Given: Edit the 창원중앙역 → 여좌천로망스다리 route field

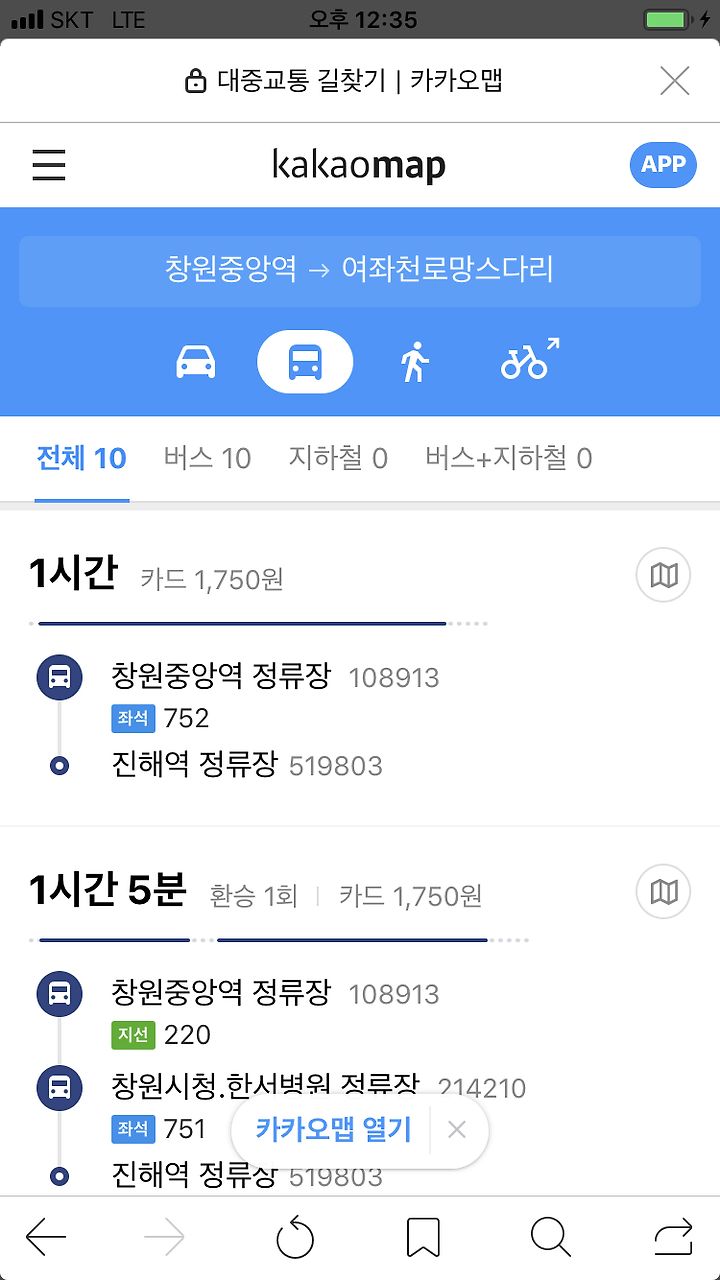Looking at the screenshot, I should [360, 270].
